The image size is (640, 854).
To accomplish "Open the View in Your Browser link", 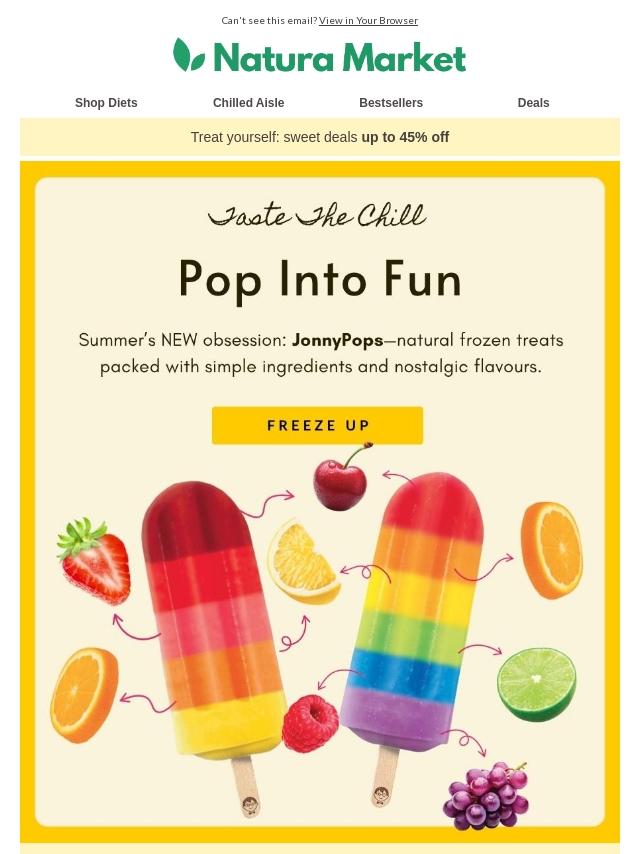I will click(x=368, y=20).
